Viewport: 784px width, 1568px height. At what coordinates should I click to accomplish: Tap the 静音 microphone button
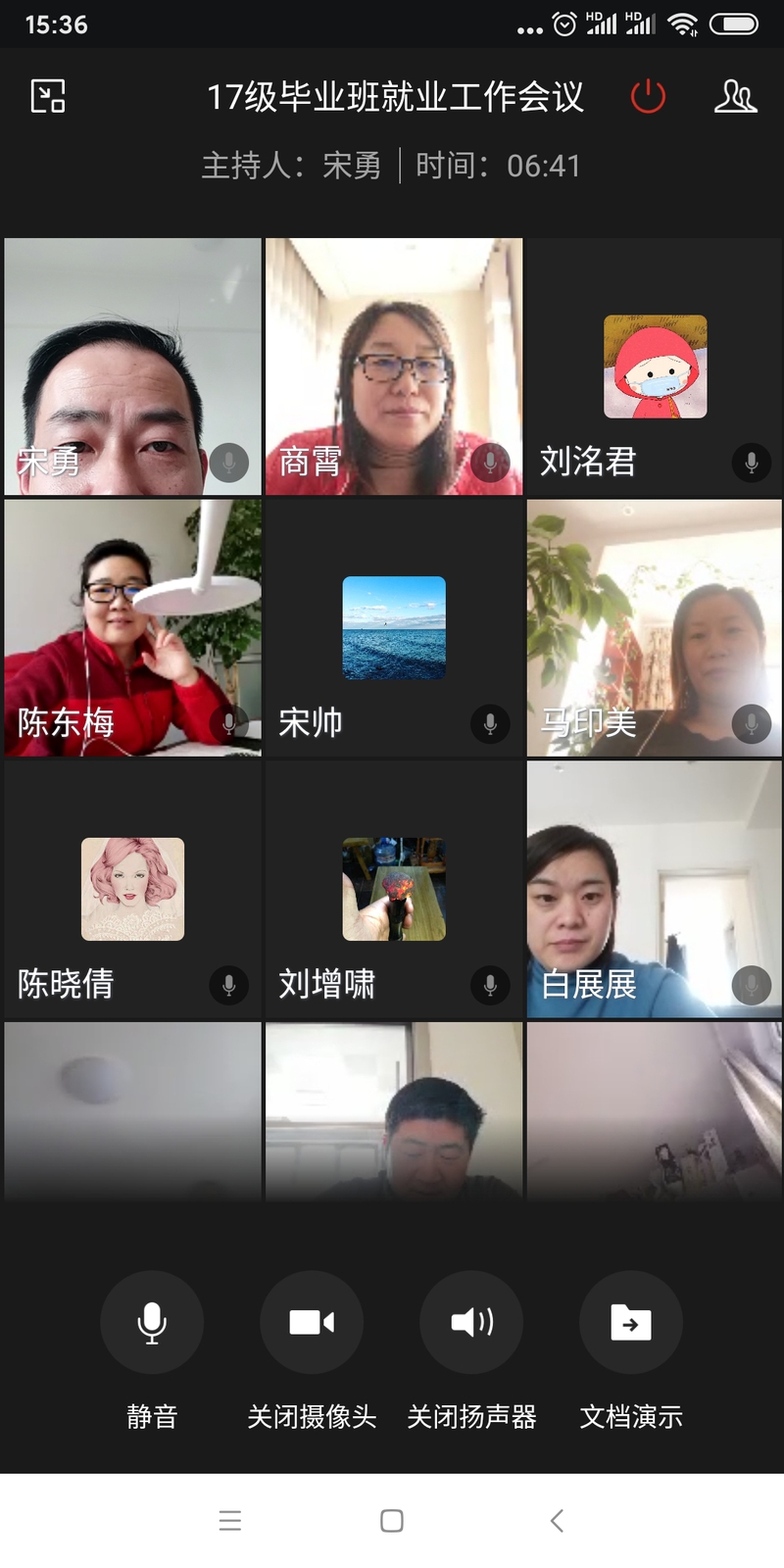tap(152, 1322)
